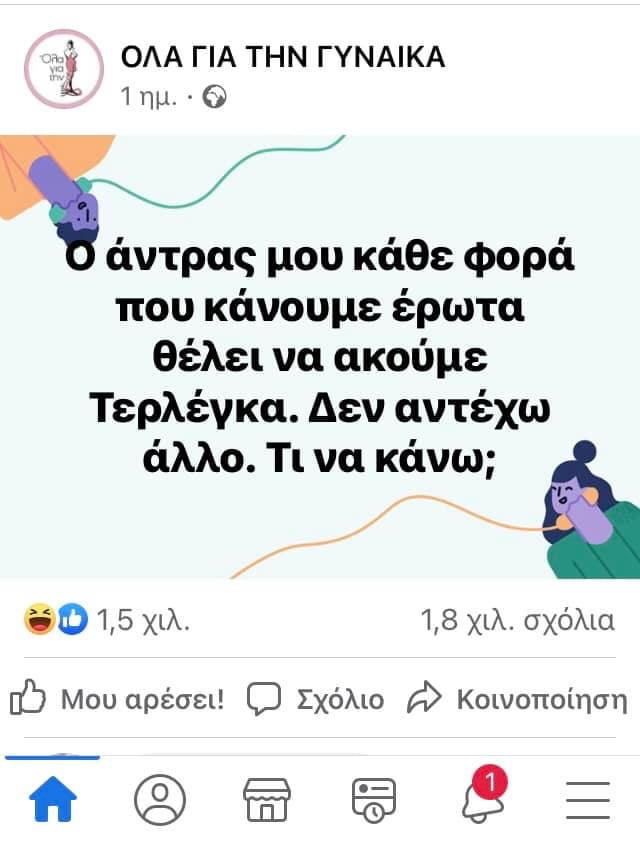
Task: Share the post with Κοινοποίηση
Action: (517, 699)
